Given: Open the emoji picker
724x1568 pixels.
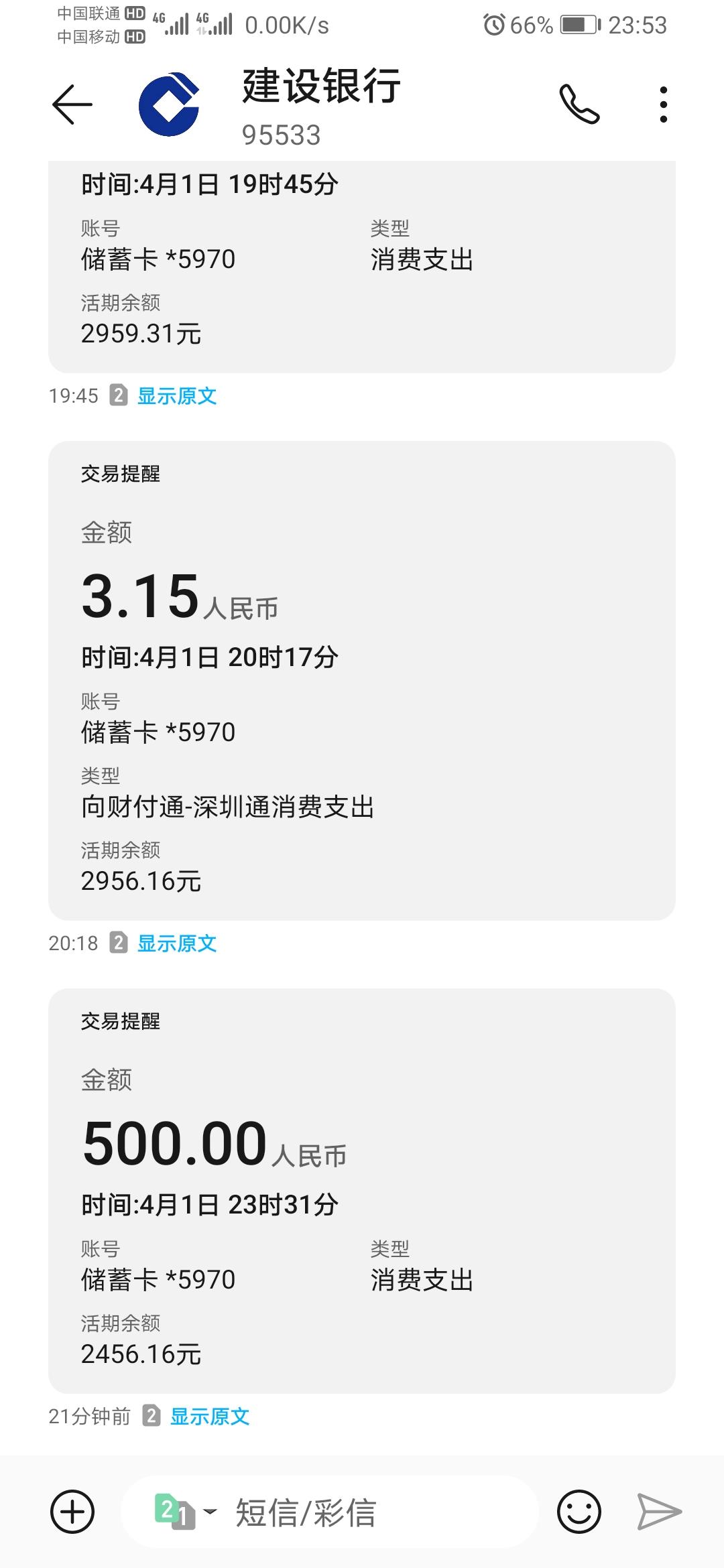Looking at the screenshot, I should click(x=579, y=1512).
